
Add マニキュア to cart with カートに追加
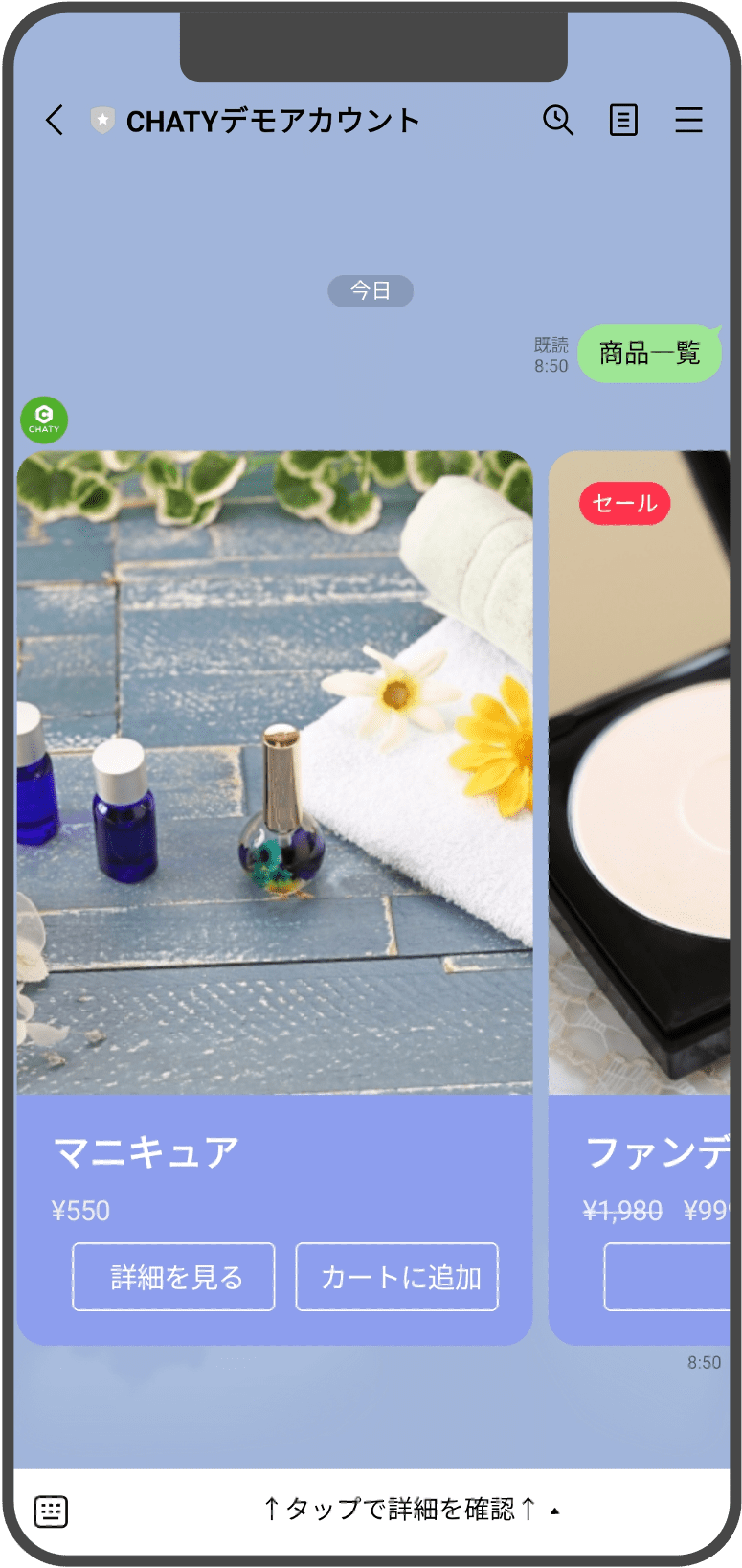click(x=396, y=1277)
